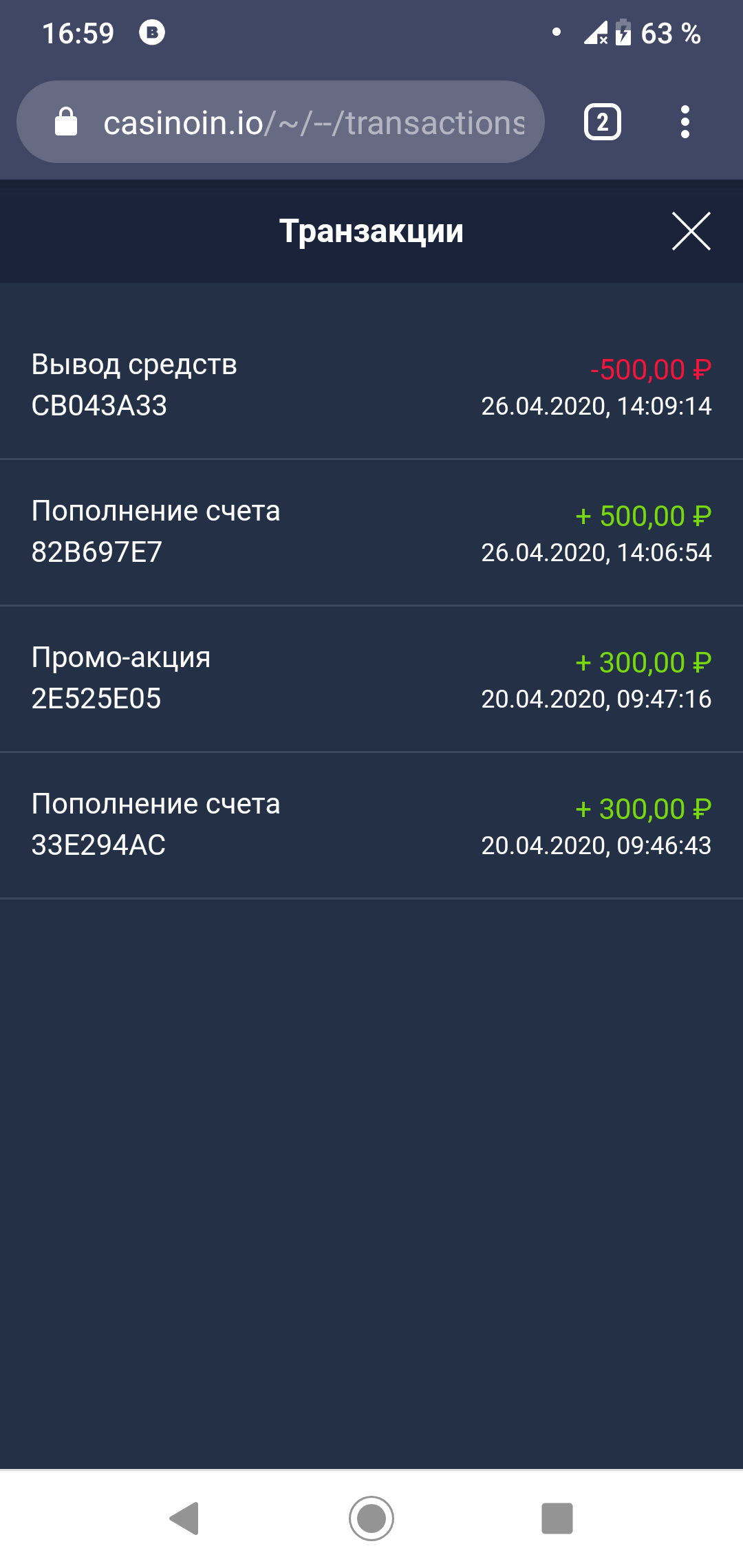Image resolution: width=743 pixels, height=1568 pixels.
Task: Go back using the system back button
Action: [184, 1518]
